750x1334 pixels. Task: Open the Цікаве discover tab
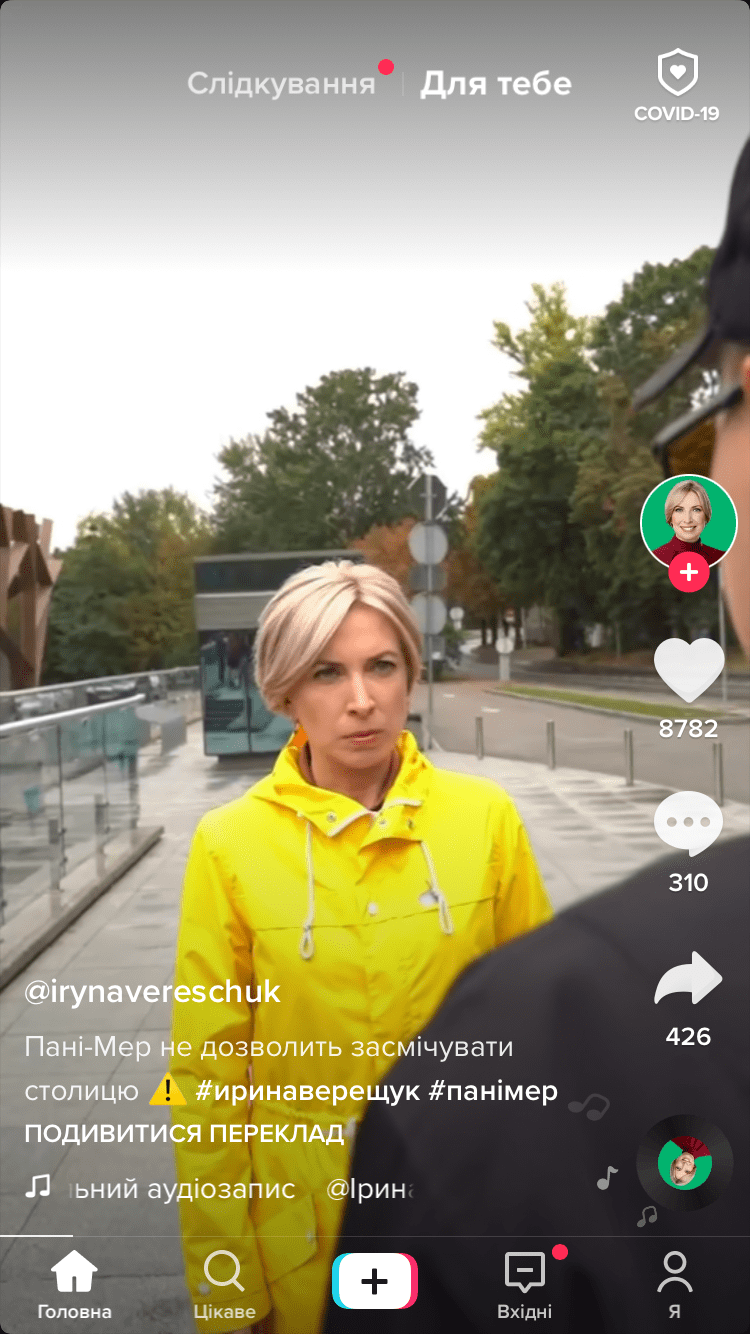[x=224, y=1285]
